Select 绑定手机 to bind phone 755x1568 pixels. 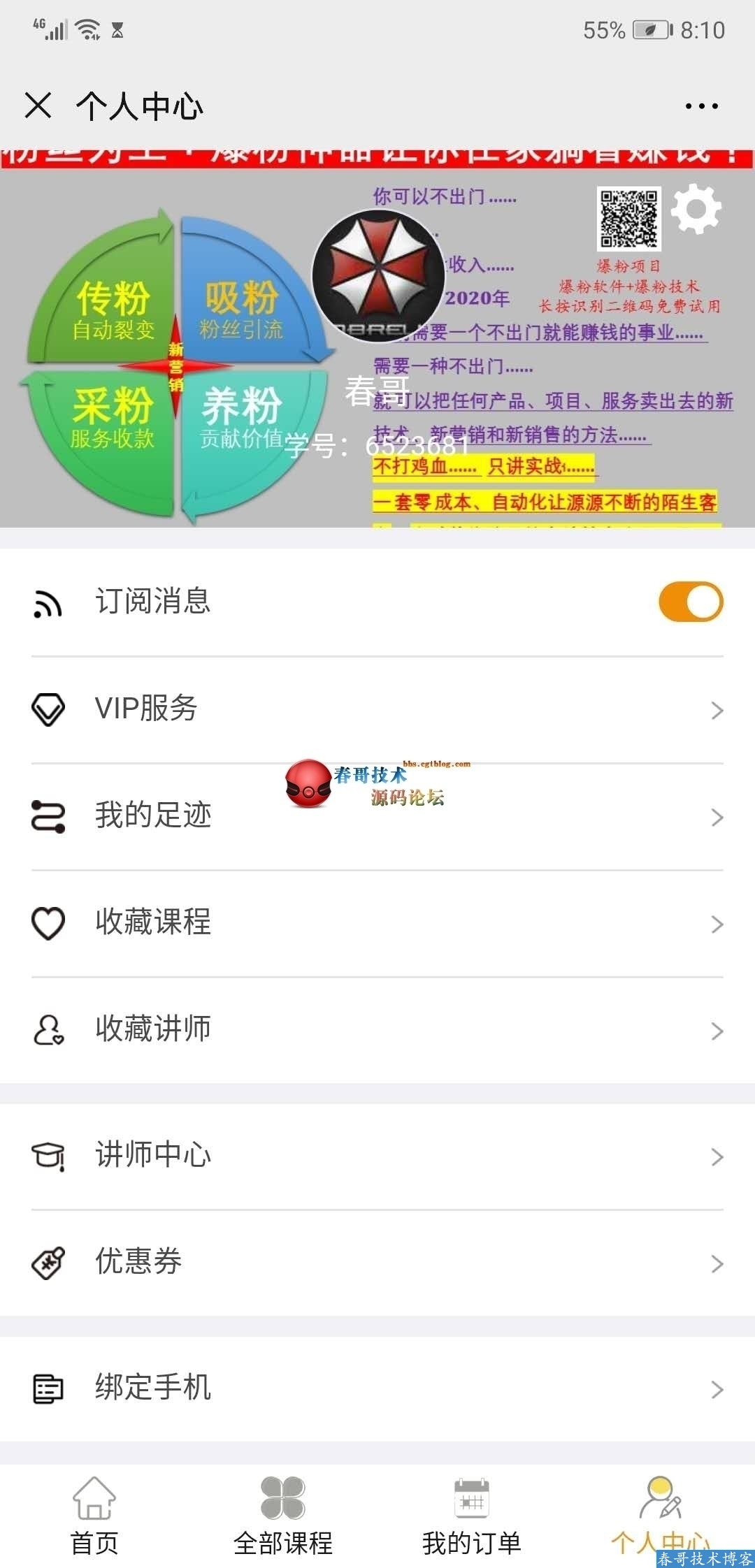coord(377,1388)
